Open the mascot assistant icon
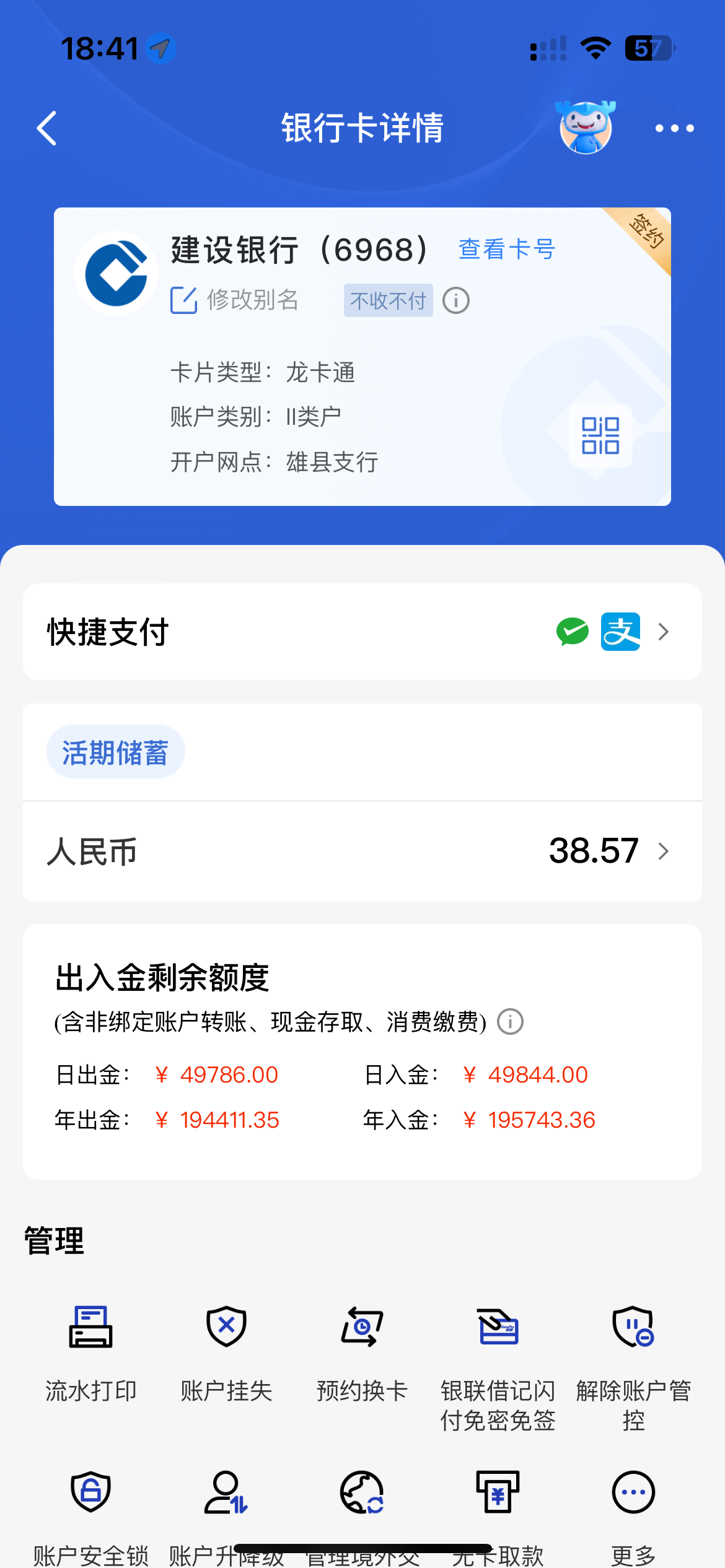Viewport: 725px width, 1568px height. point(586,128)
